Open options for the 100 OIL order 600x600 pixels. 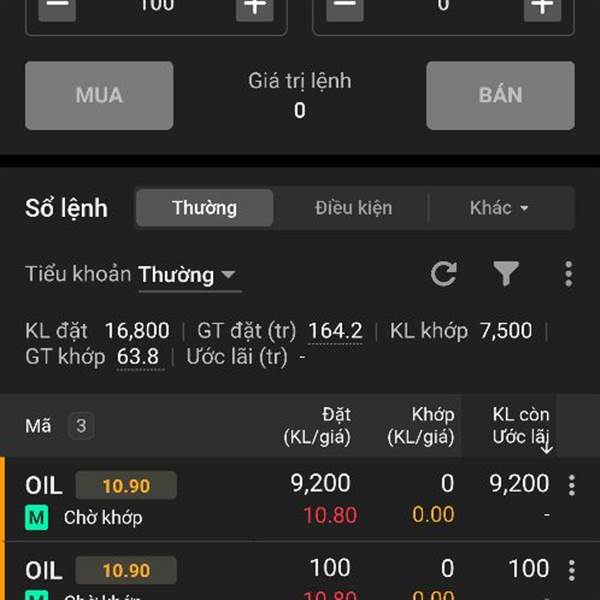pyautogui.click(x=572, y=570)
